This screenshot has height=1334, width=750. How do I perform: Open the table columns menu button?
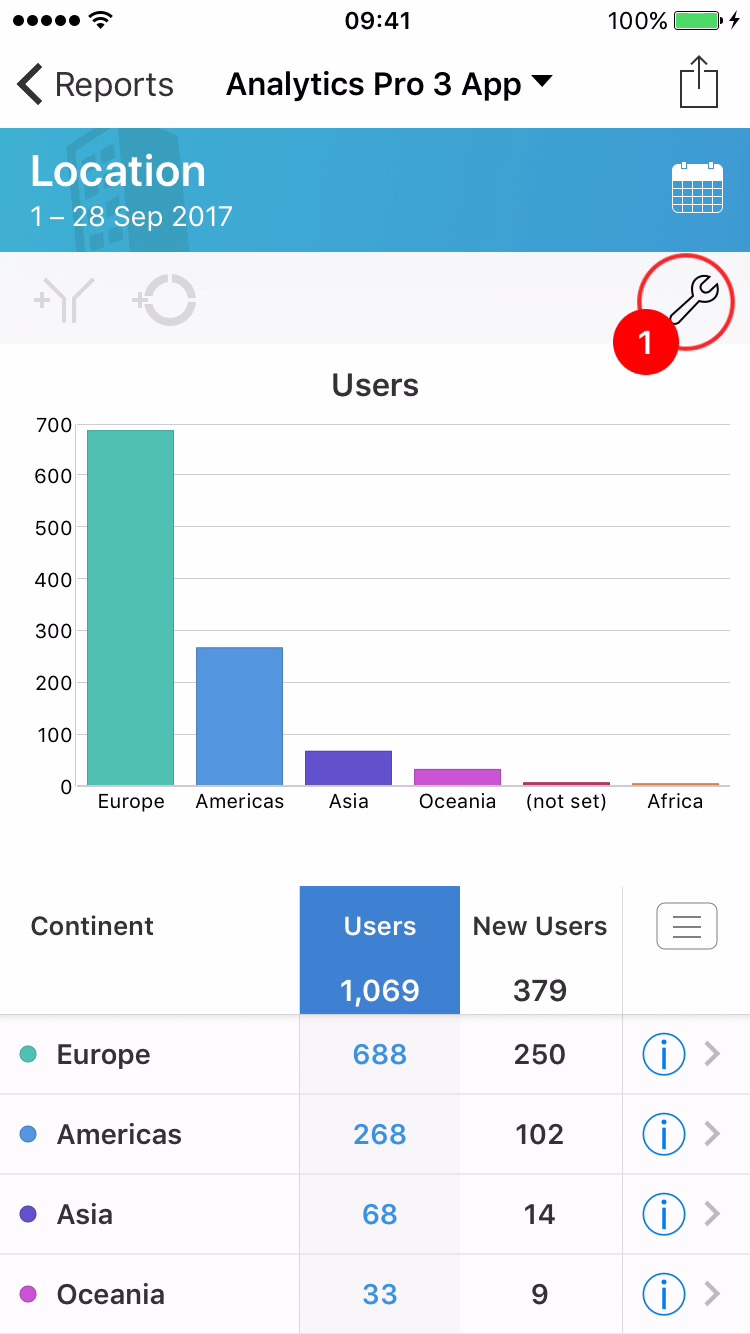(687, 926)
